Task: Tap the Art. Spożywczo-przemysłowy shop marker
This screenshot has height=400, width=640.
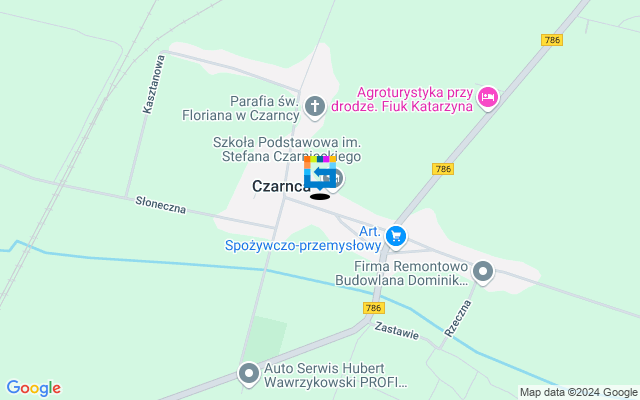Action: click(397, 236)
